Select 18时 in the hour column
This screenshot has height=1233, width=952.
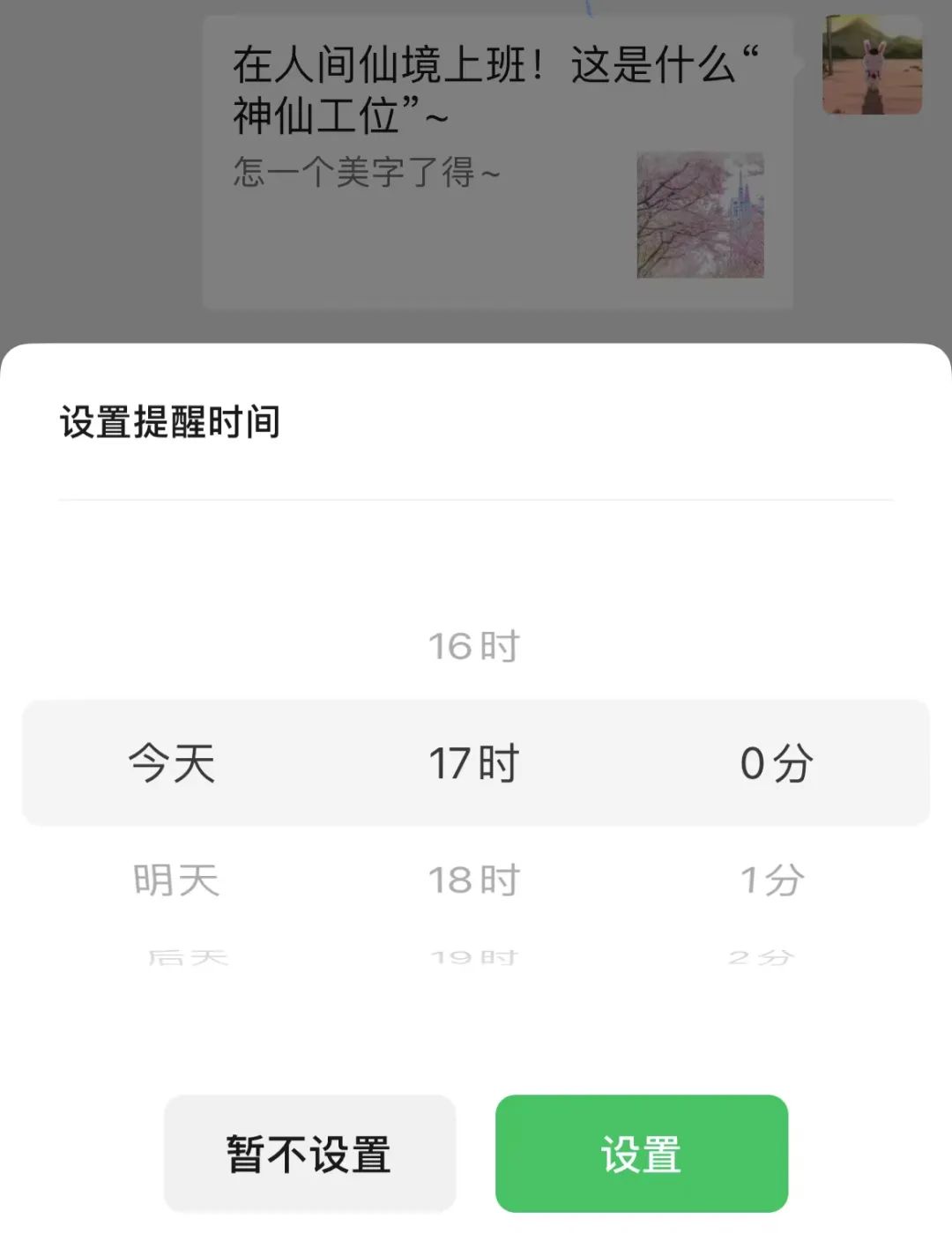pos(473,878)
